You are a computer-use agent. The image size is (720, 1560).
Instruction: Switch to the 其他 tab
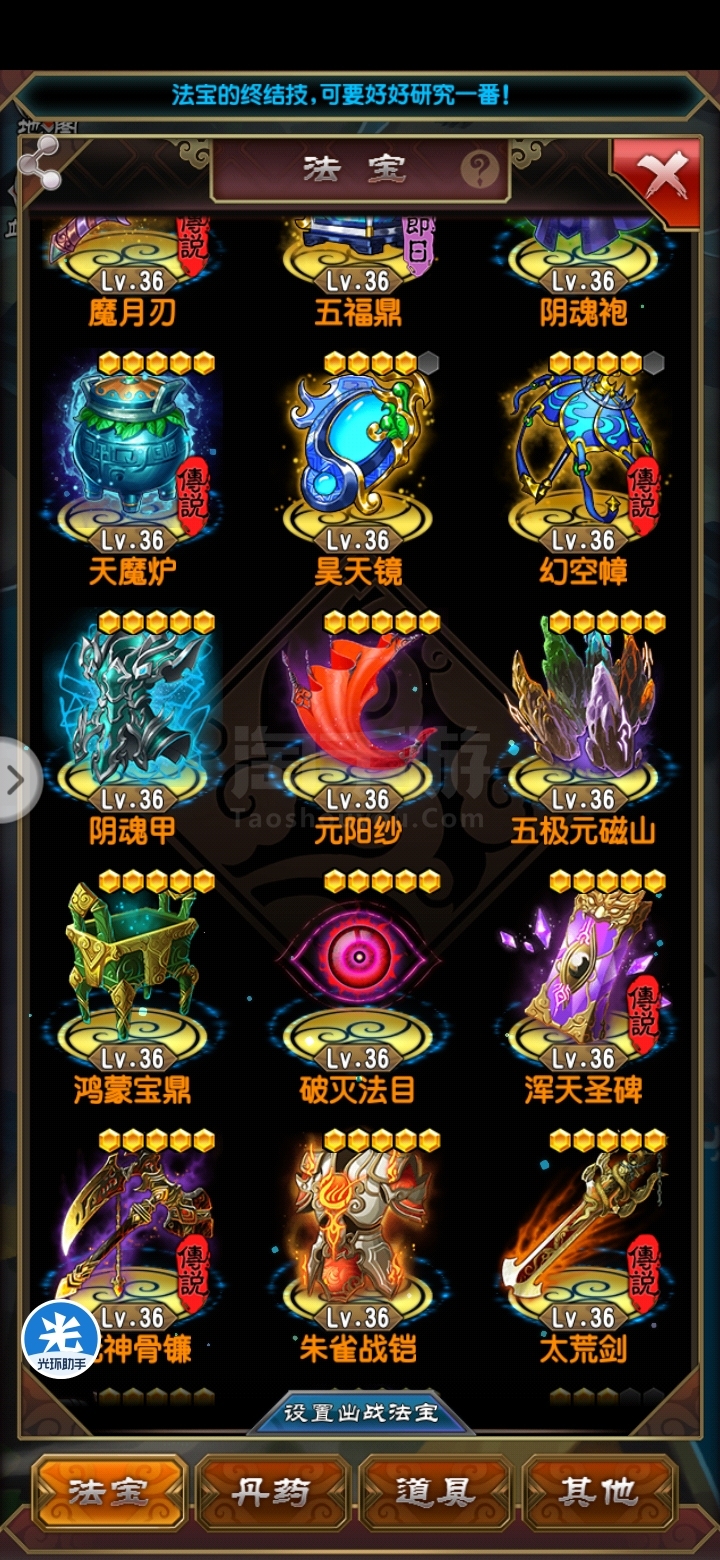(x=599, y=1492)
